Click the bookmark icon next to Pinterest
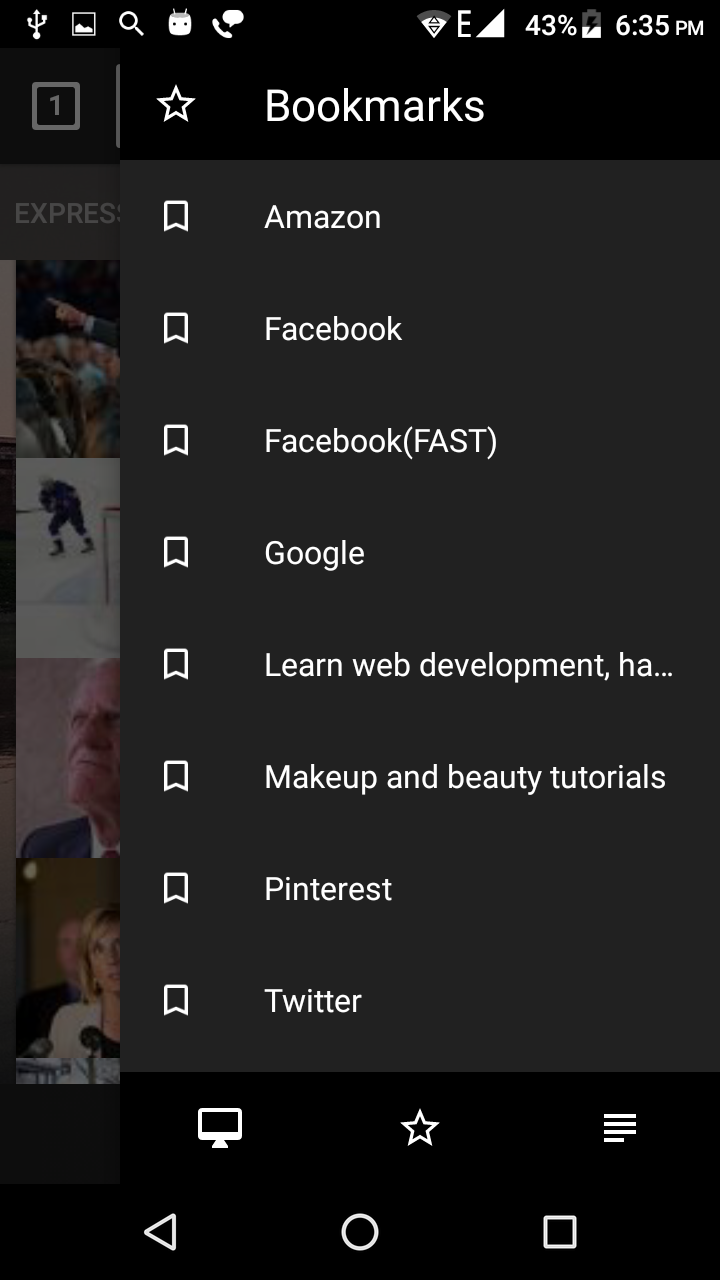Viewport: 720px width, 1280px height. [176, 888]
